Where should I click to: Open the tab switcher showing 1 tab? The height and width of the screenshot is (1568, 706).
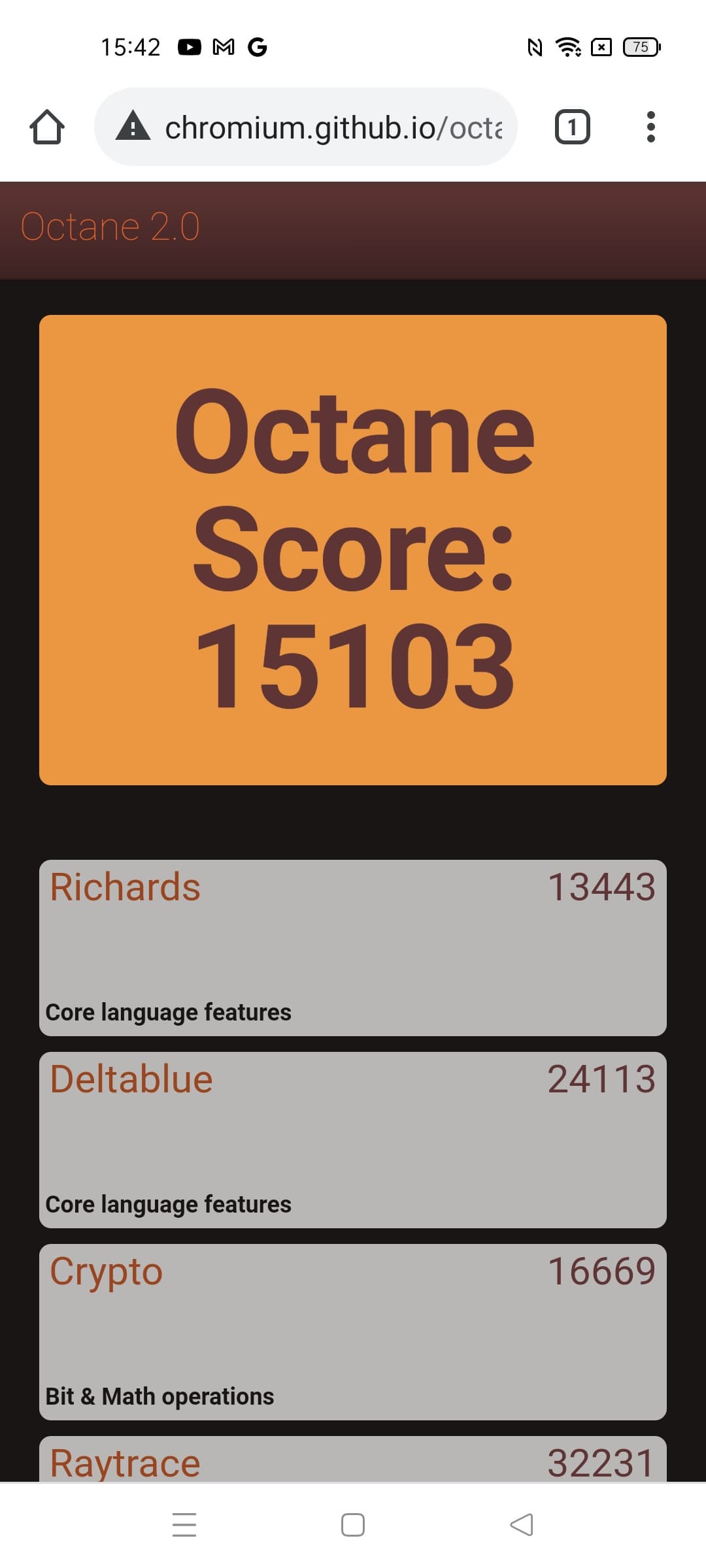[572, 127]
